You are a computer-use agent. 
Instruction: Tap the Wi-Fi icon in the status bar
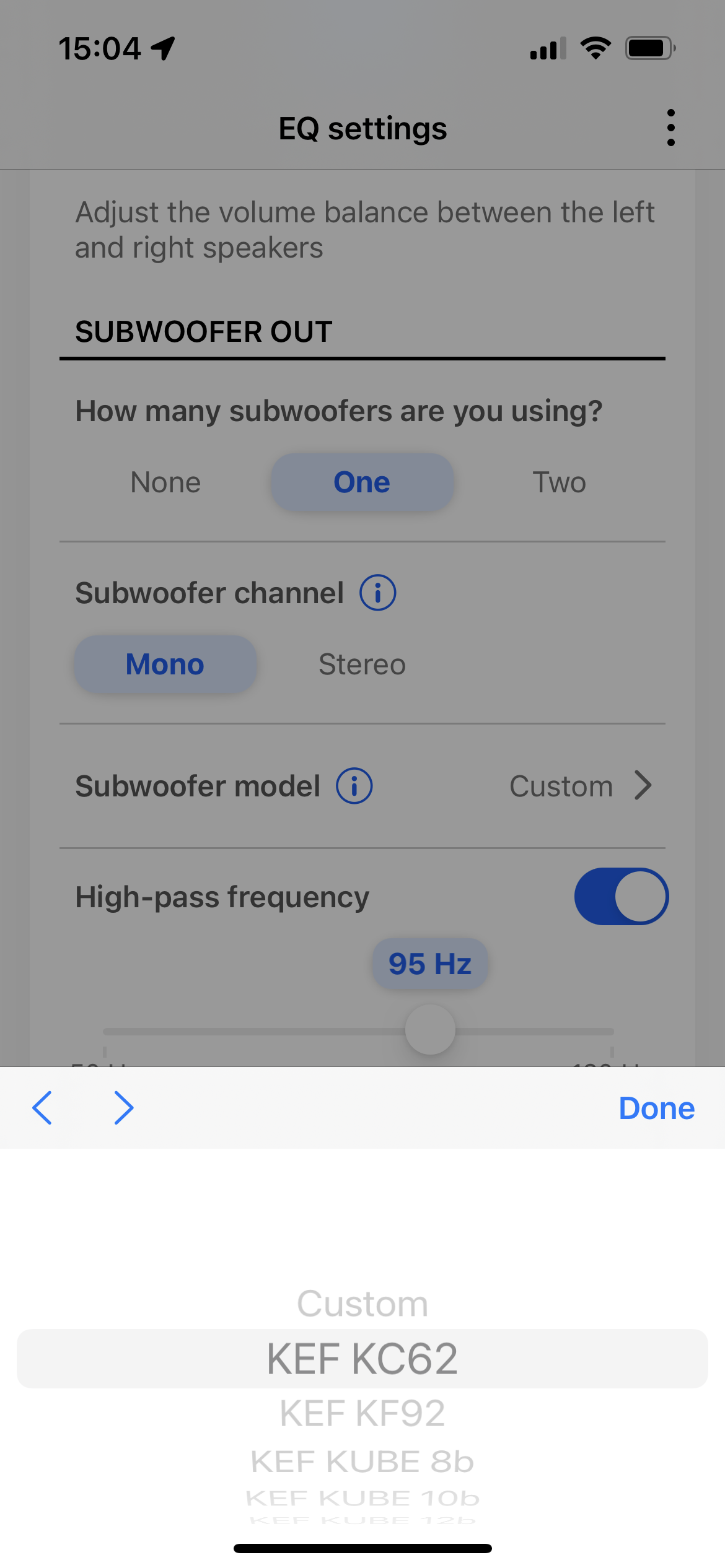[x=596, y=48]
